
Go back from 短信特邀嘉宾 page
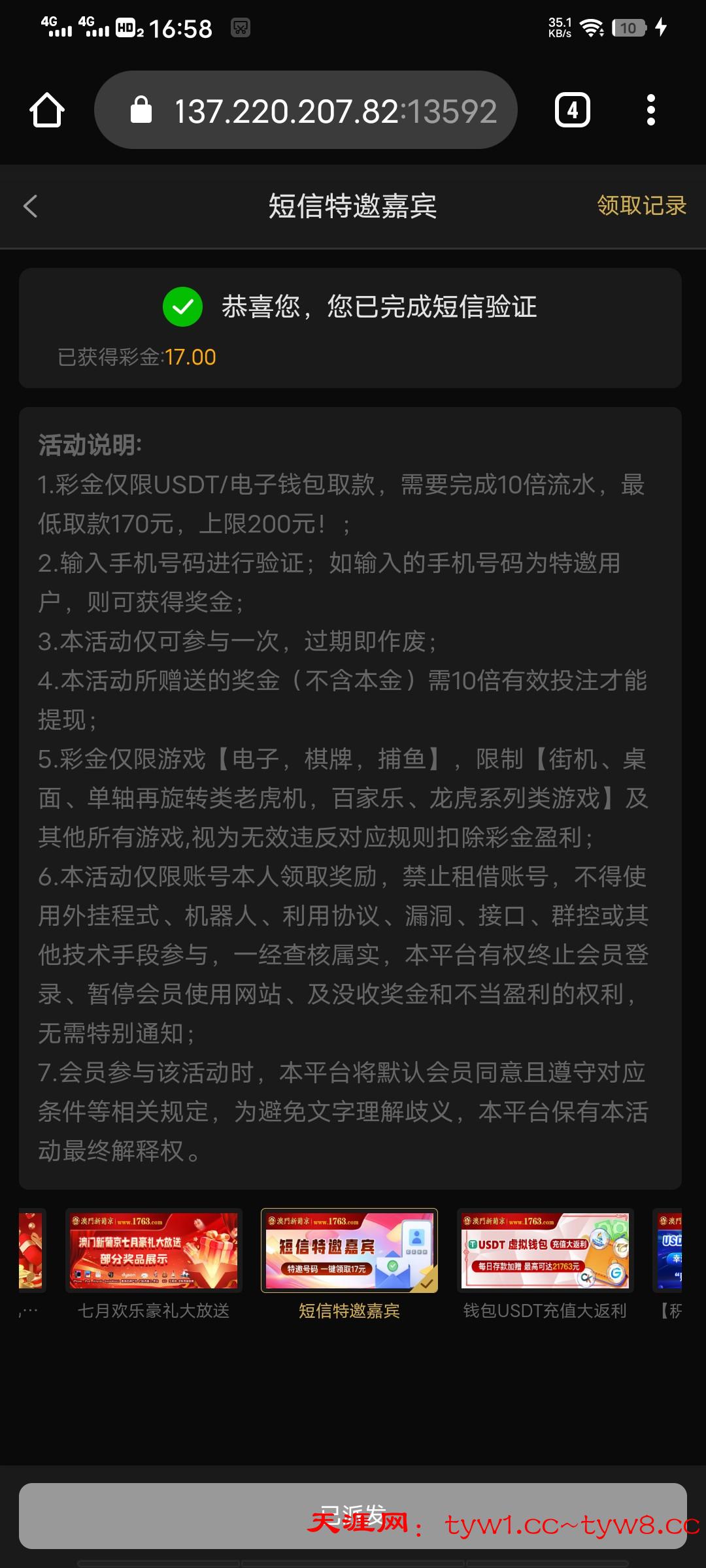click(x=31, y=206)
